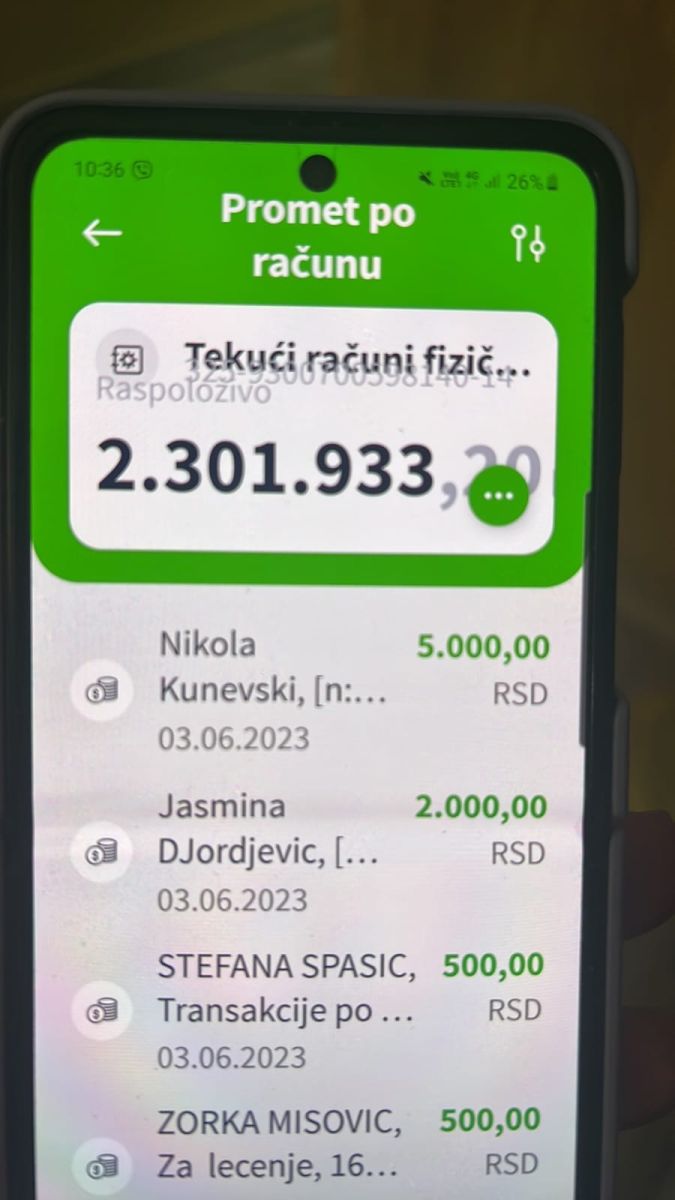View the Jasmina DJordjevic 2.000,00 transaction
This screenshot has width=675, height=1200.
coord(310,852)
